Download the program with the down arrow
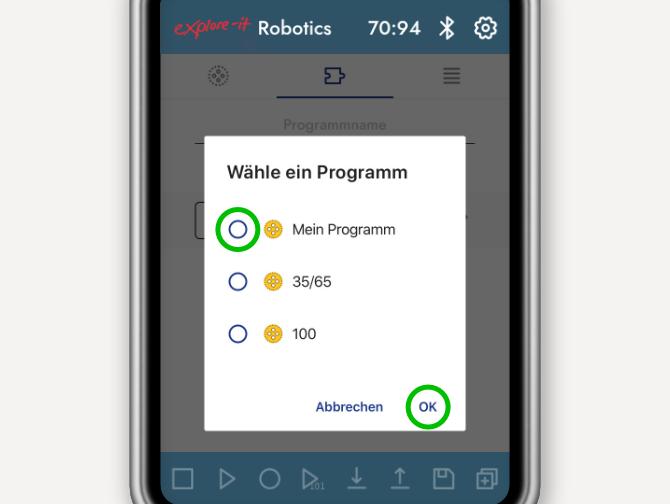Viewport: 670px width, 504px height. [x=356, y=479]
